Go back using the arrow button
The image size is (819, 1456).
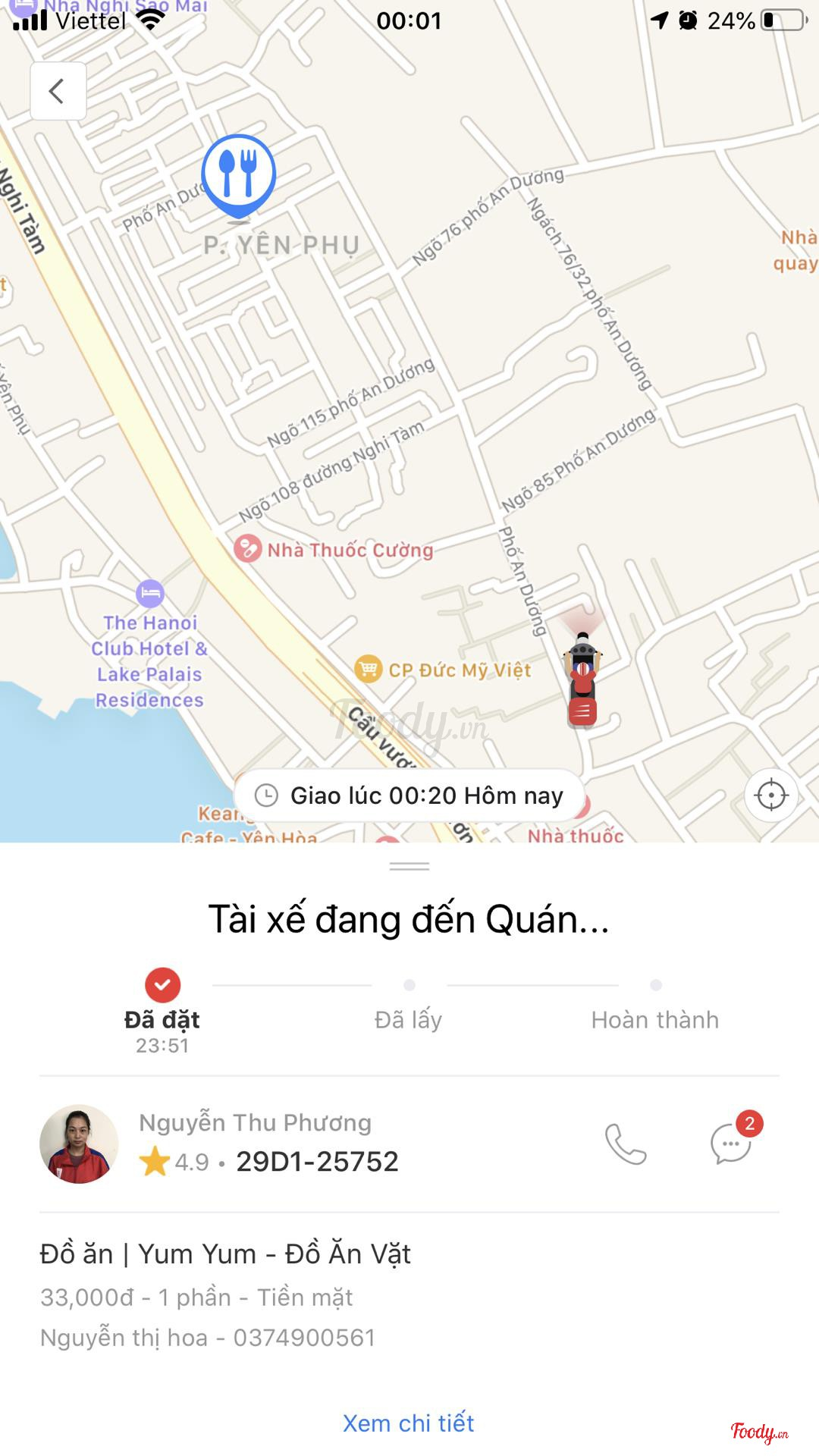(x=58, y=92)
